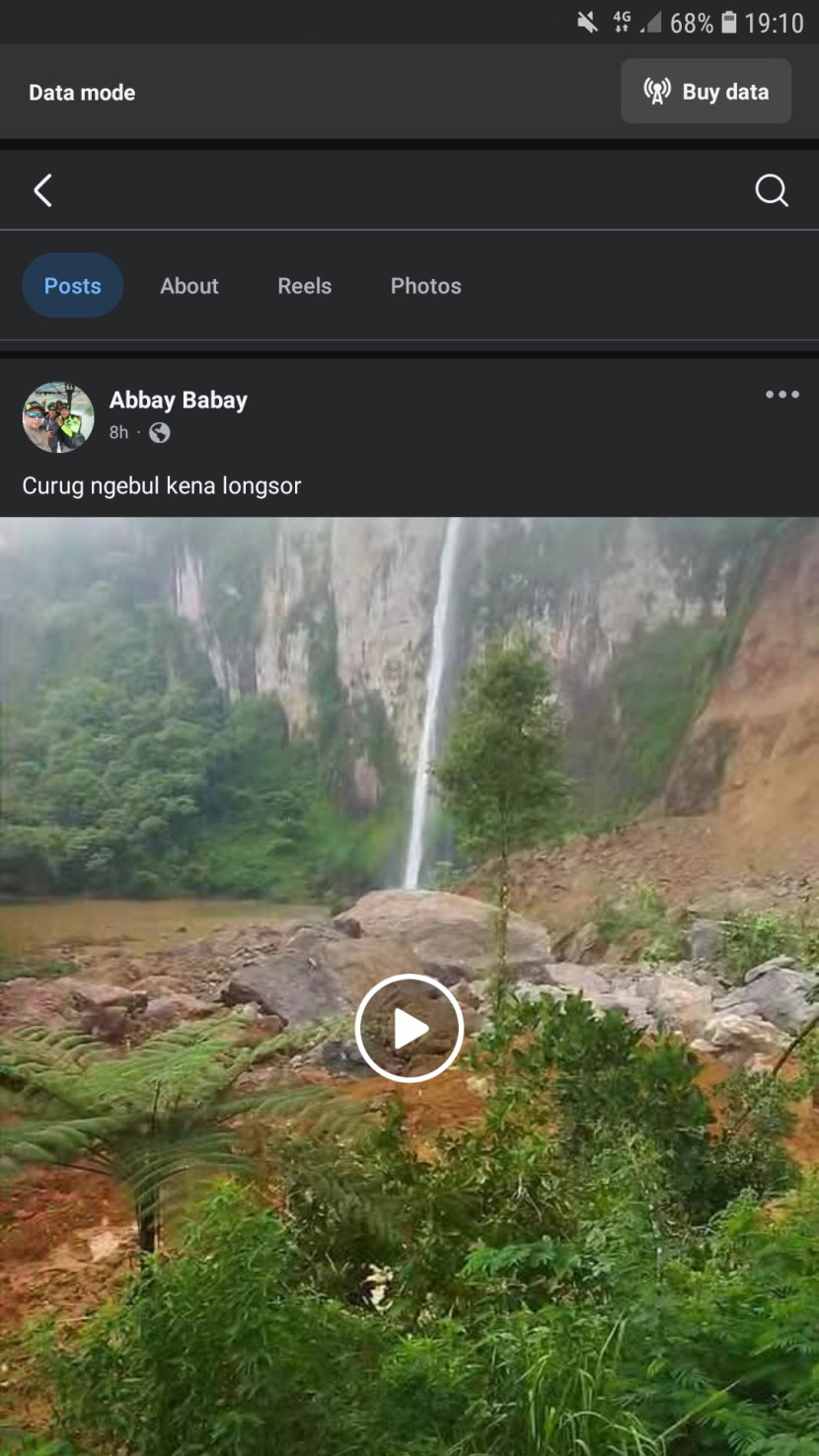This screenshot has height=1456, width=819.
Task: Click the globe privacy icon on the post
Action: click(159, 432)
